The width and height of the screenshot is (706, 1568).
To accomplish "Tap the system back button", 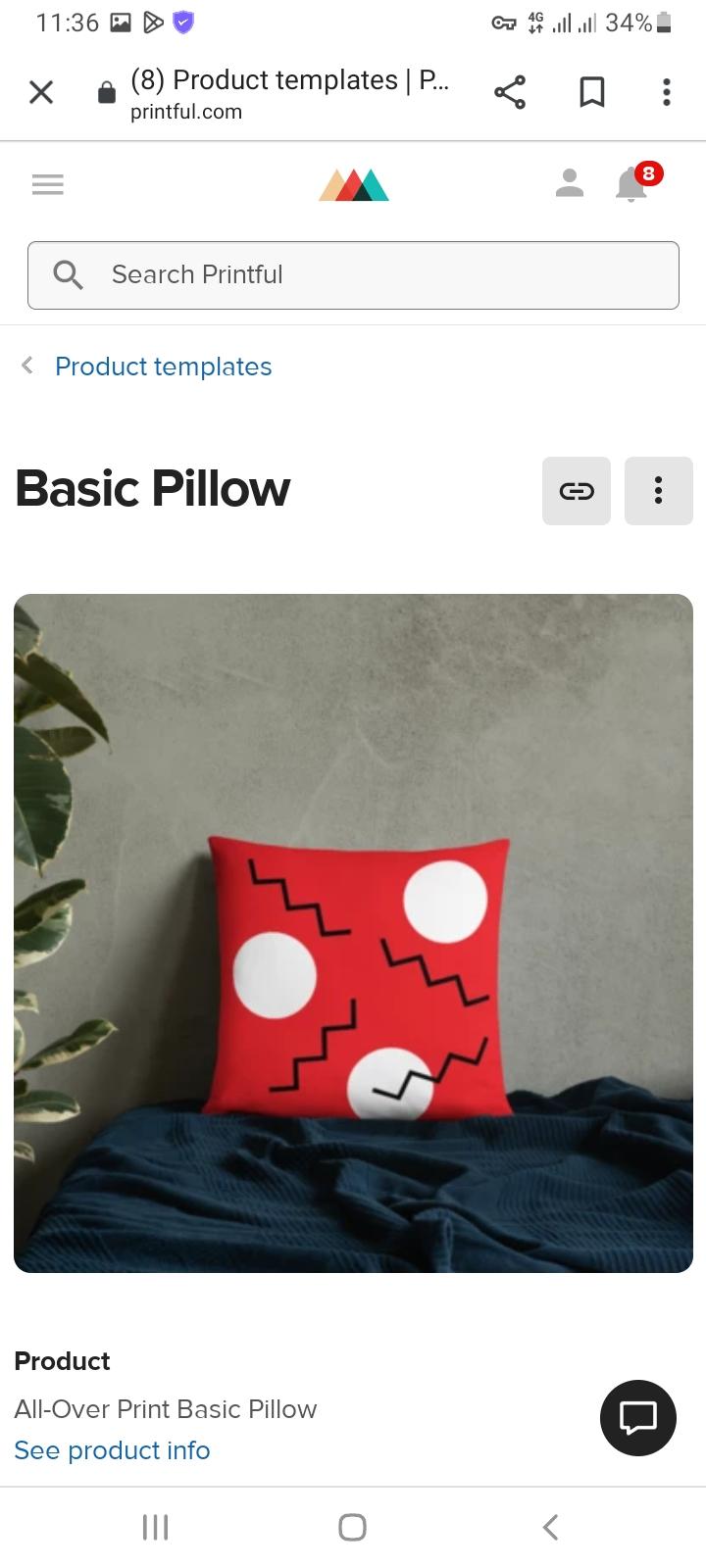I will tap(550, 1527).
